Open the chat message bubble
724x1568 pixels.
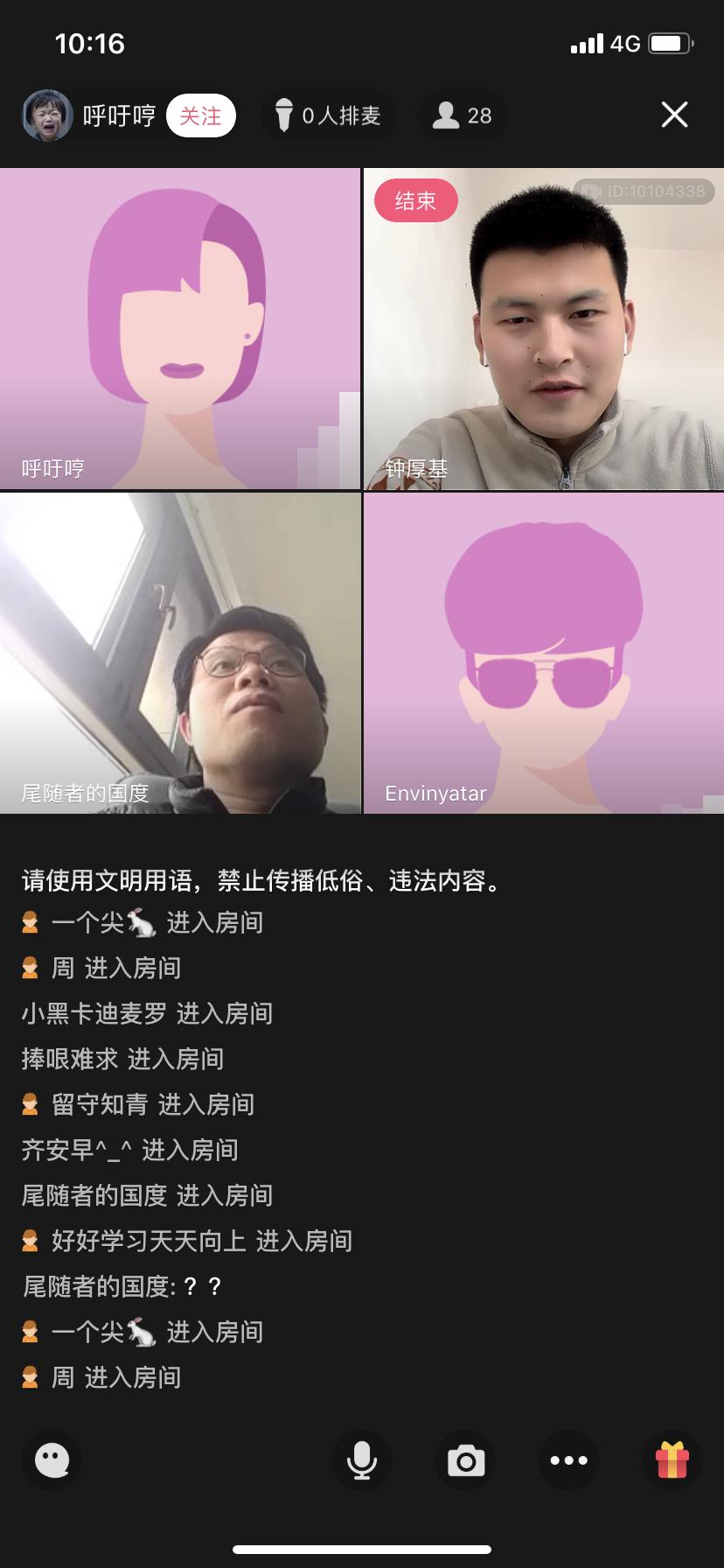tap(52, 1459)
